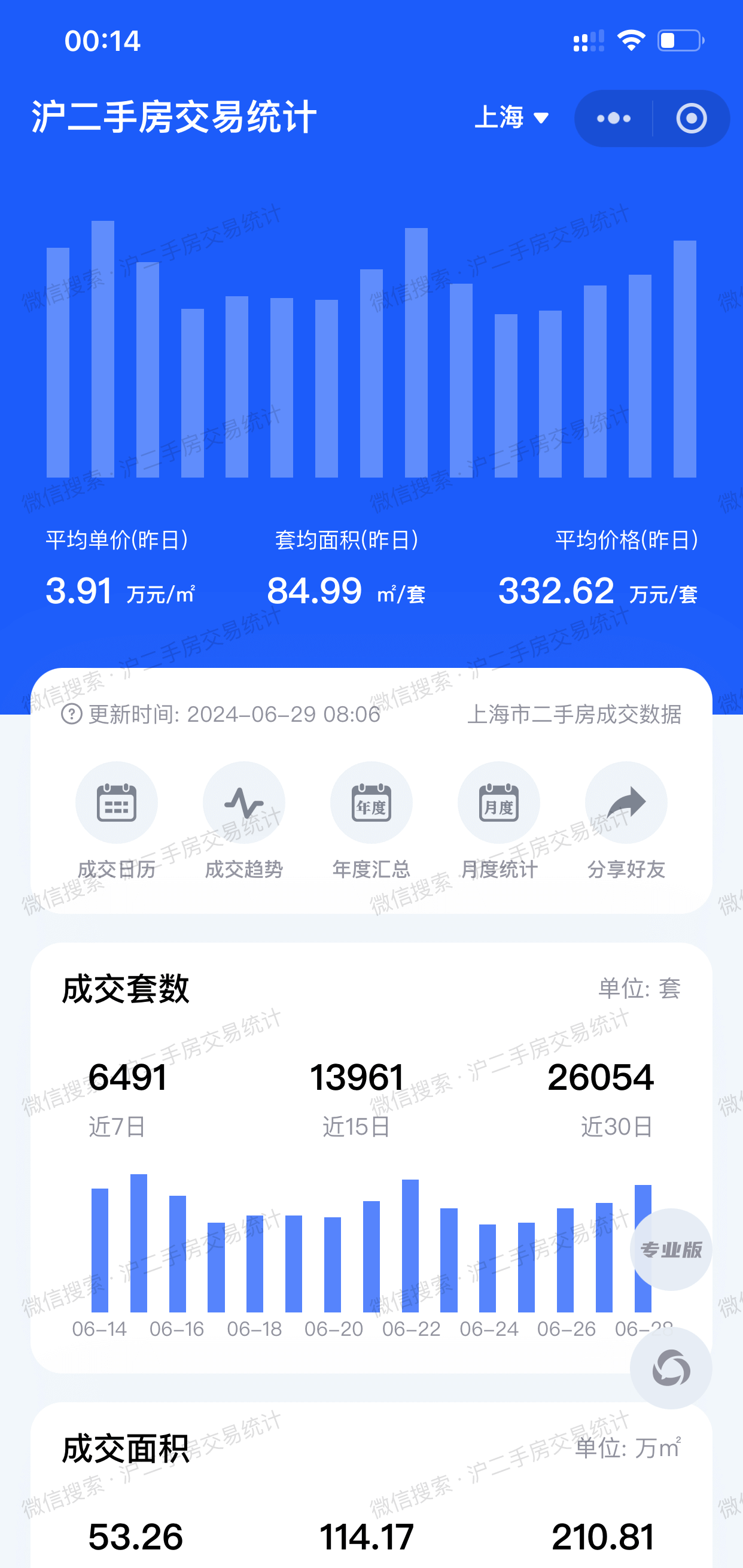
Task: Open the 专业版 floating button
Action: coord(671,1249)
